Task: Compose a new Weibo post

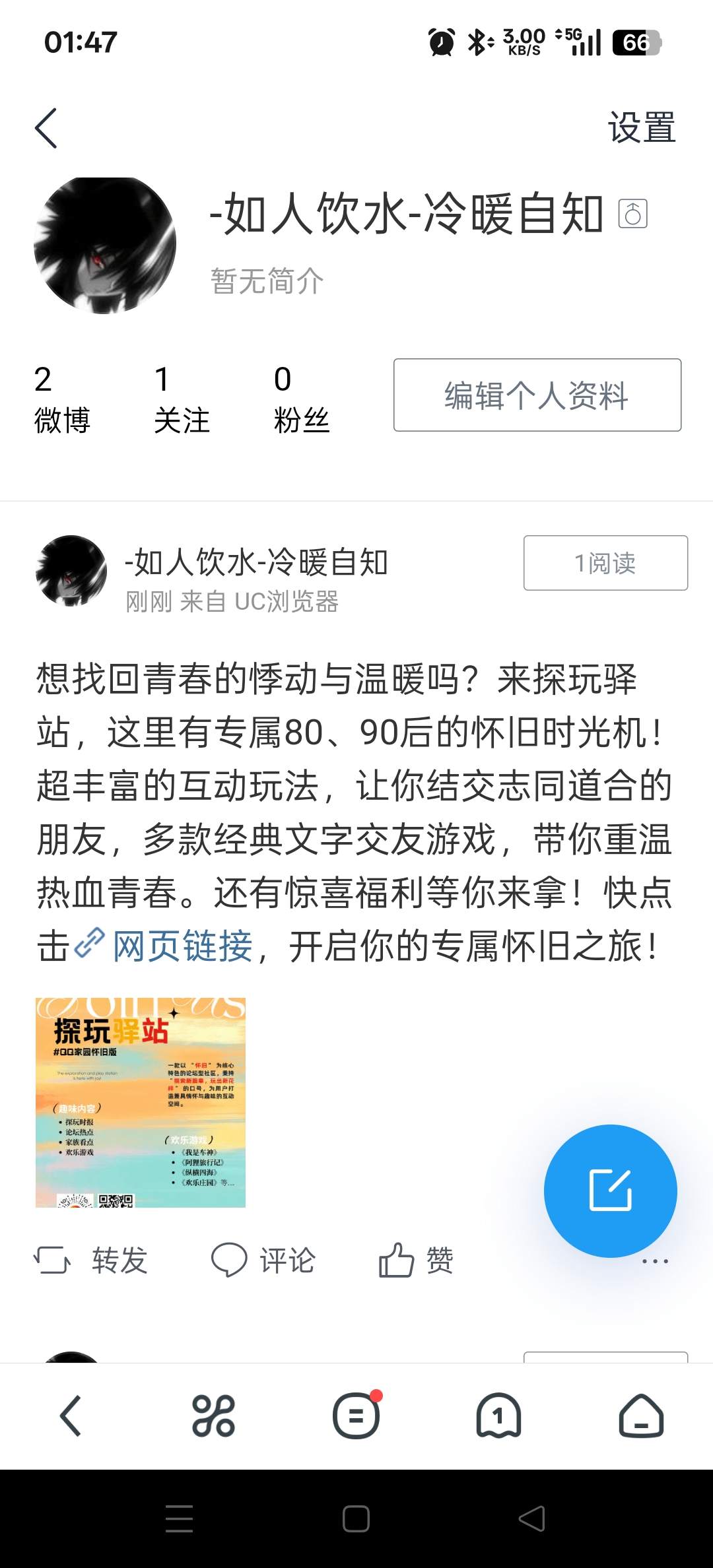Action: 610,1191
